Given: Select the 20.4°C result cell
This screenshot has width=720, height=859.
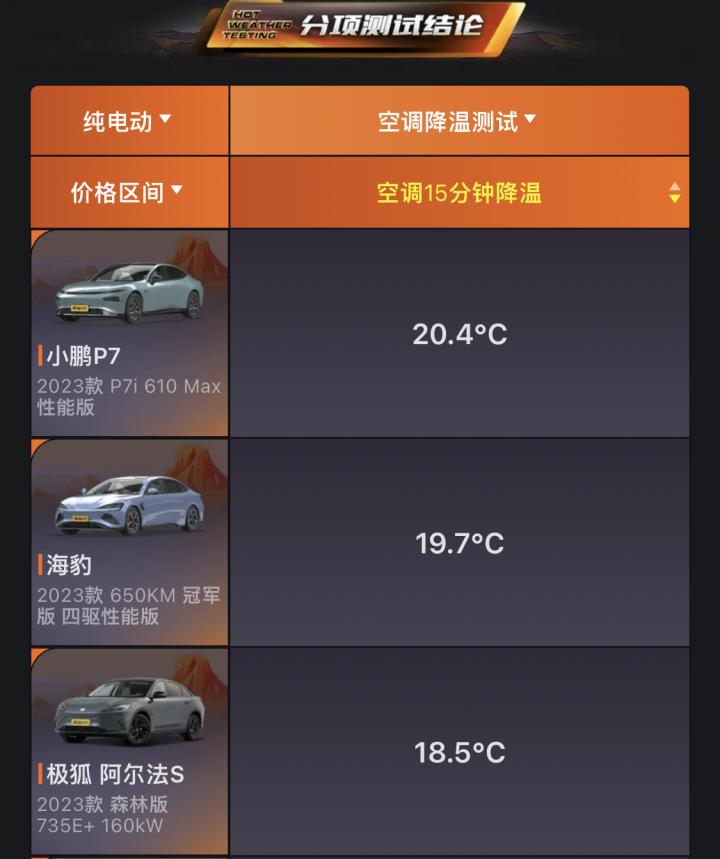Looking at the screenshot, I should [x=459, y=334].
